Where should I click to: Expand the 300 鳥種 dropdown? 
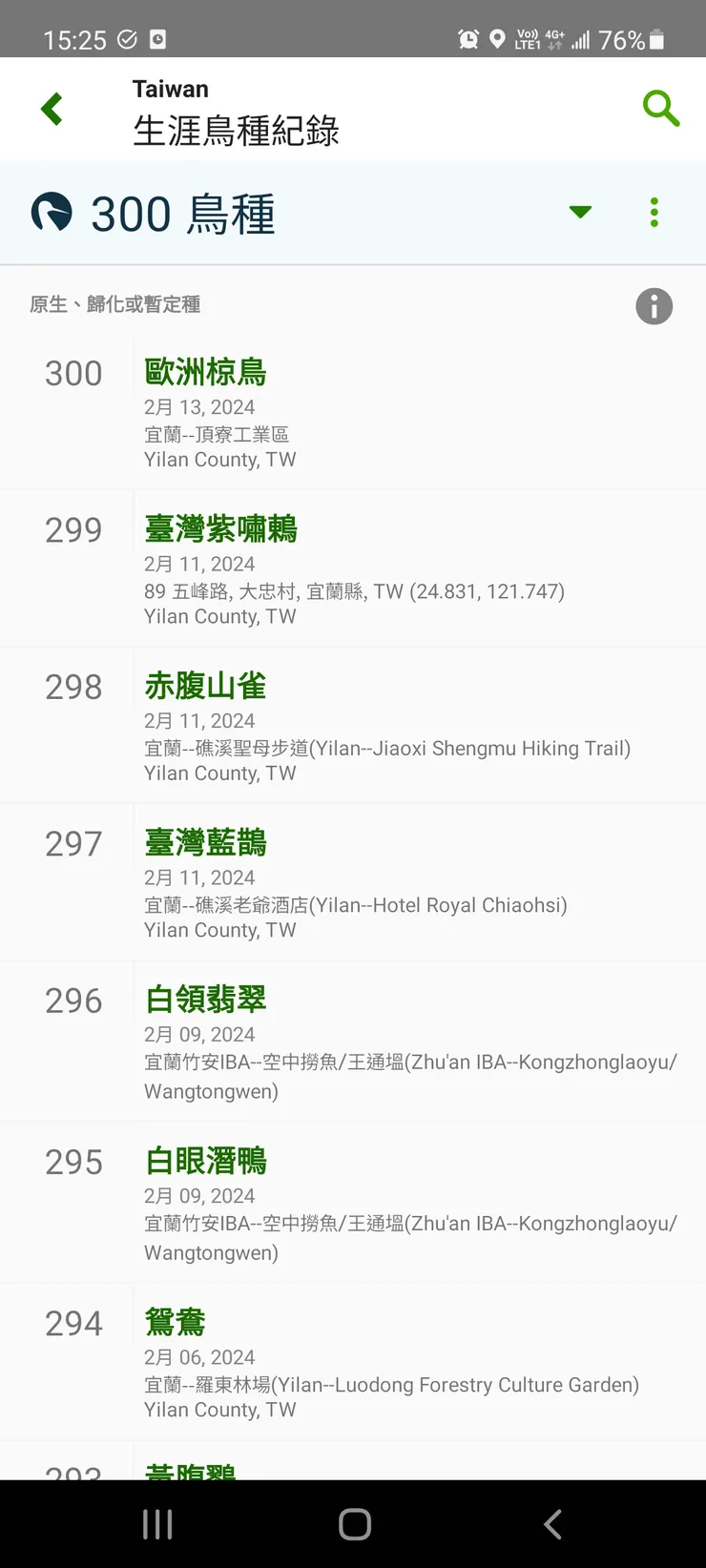580,212
